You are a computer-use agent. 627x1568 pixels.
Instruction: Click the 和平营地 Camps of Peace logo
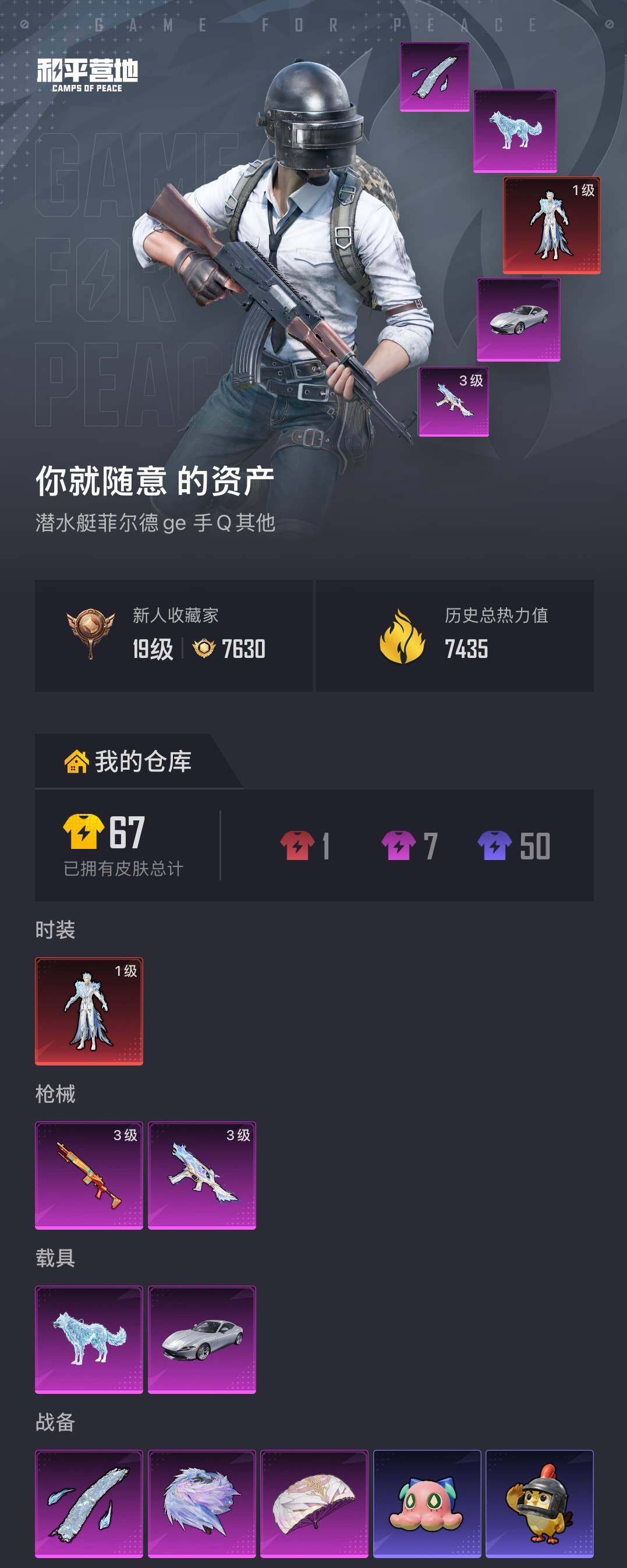coord(89,73)
